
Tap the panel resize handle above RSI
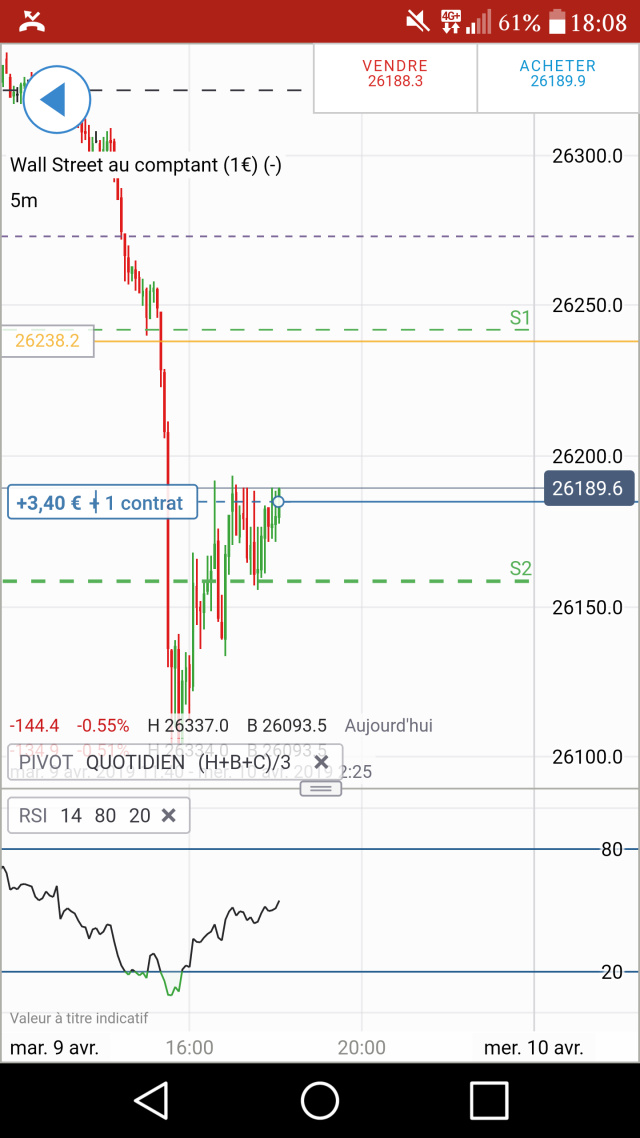point(320,789)
